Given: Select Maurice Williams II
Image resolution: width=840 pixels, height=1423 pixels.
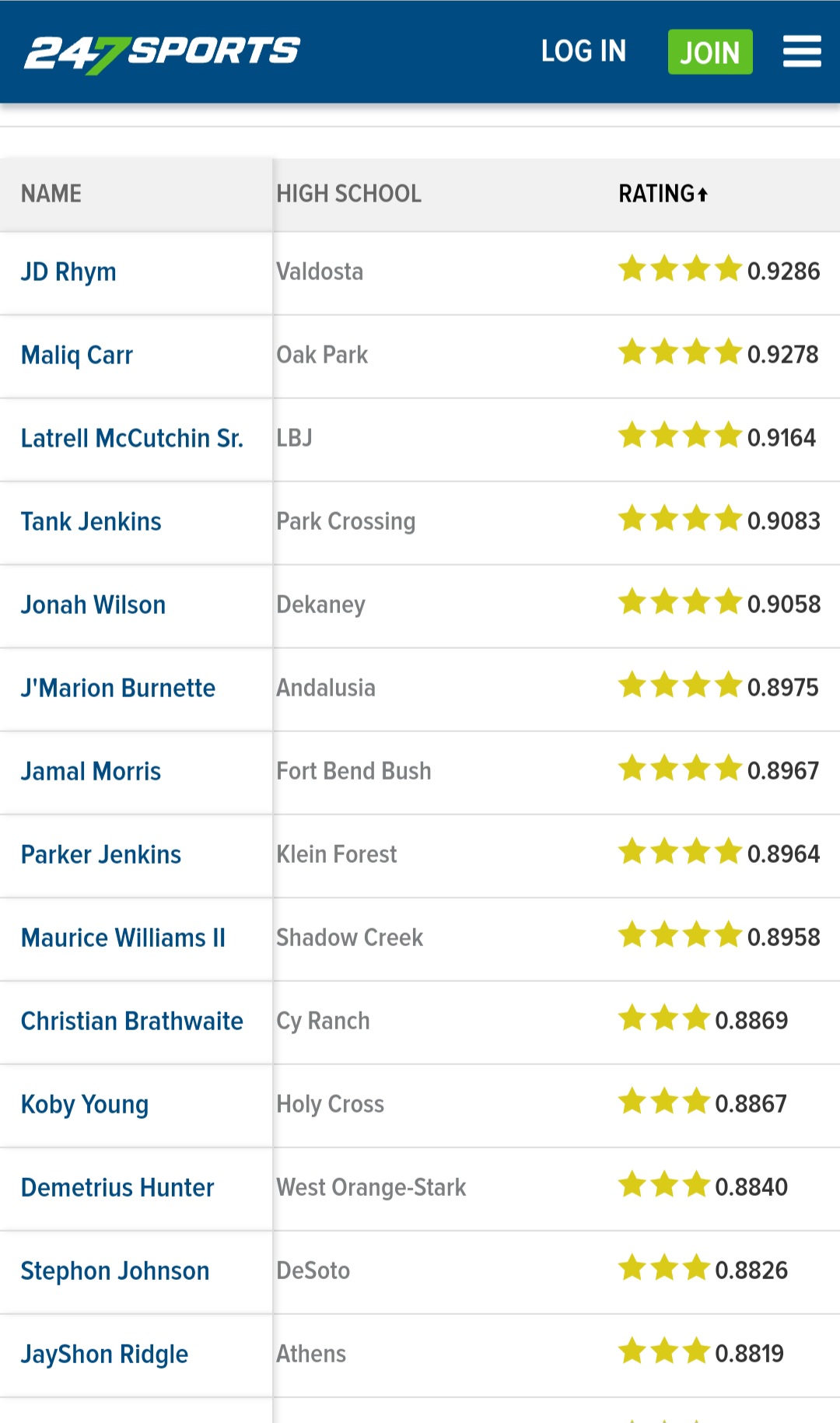Looking at the screenshot, I should [123, 938].
